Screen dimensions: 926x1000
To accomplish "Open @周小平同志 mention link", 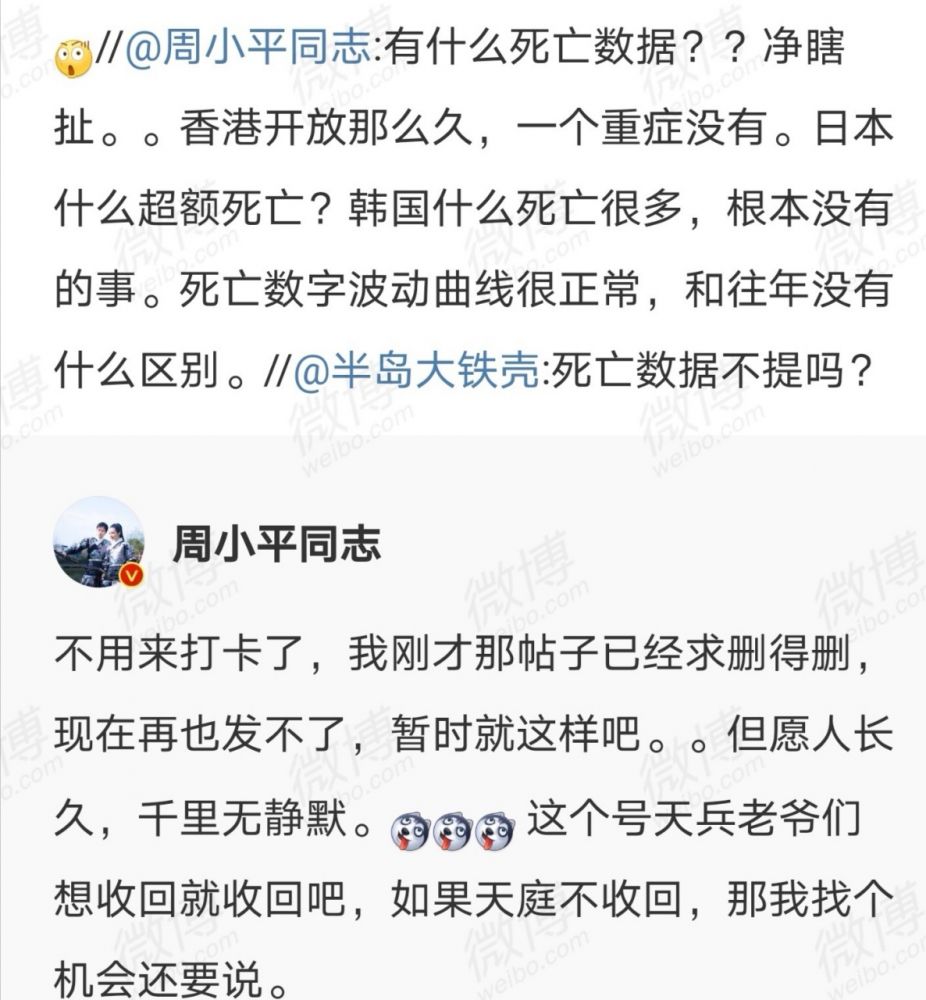I will coord(249,50).
